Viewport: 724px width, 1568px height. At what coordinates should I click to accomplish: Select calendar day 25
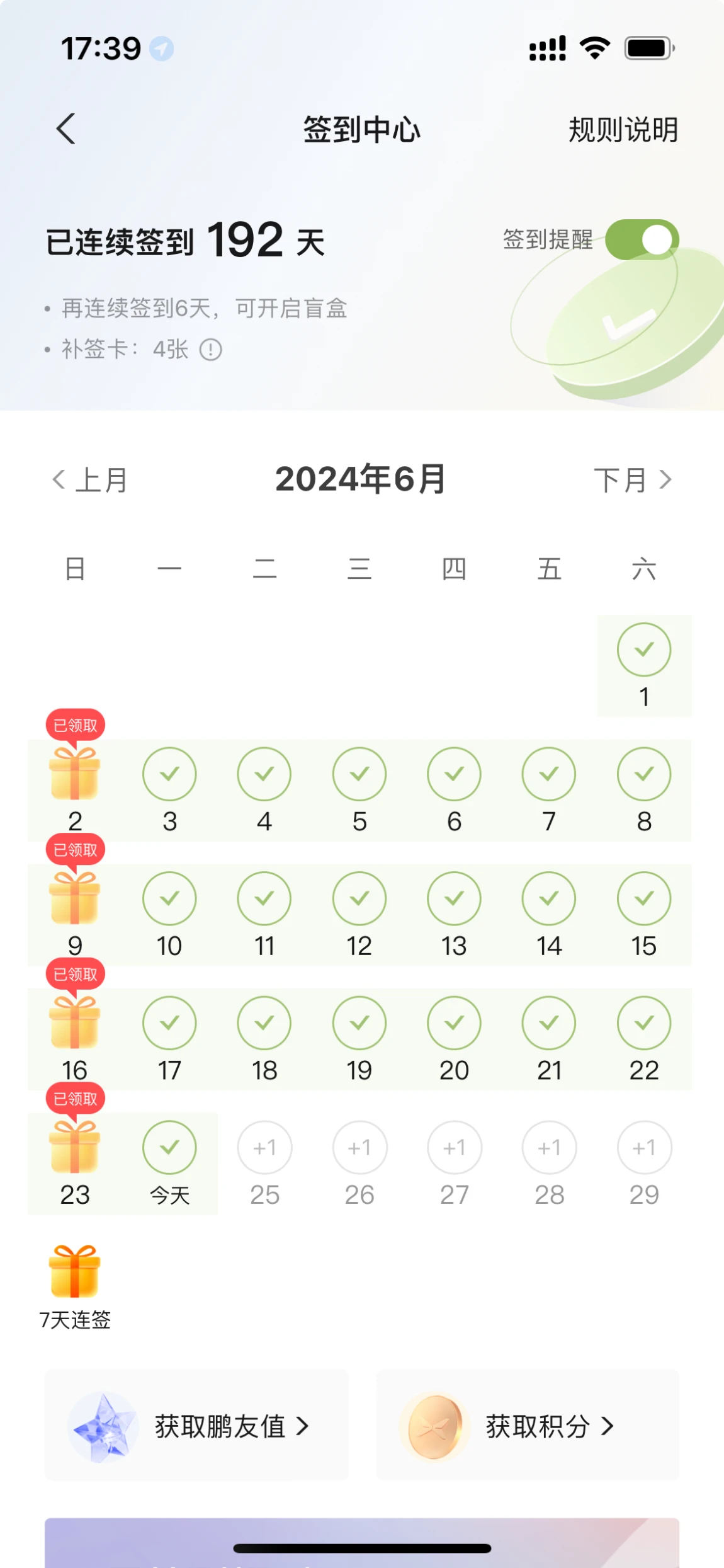tap(264, 1163)
